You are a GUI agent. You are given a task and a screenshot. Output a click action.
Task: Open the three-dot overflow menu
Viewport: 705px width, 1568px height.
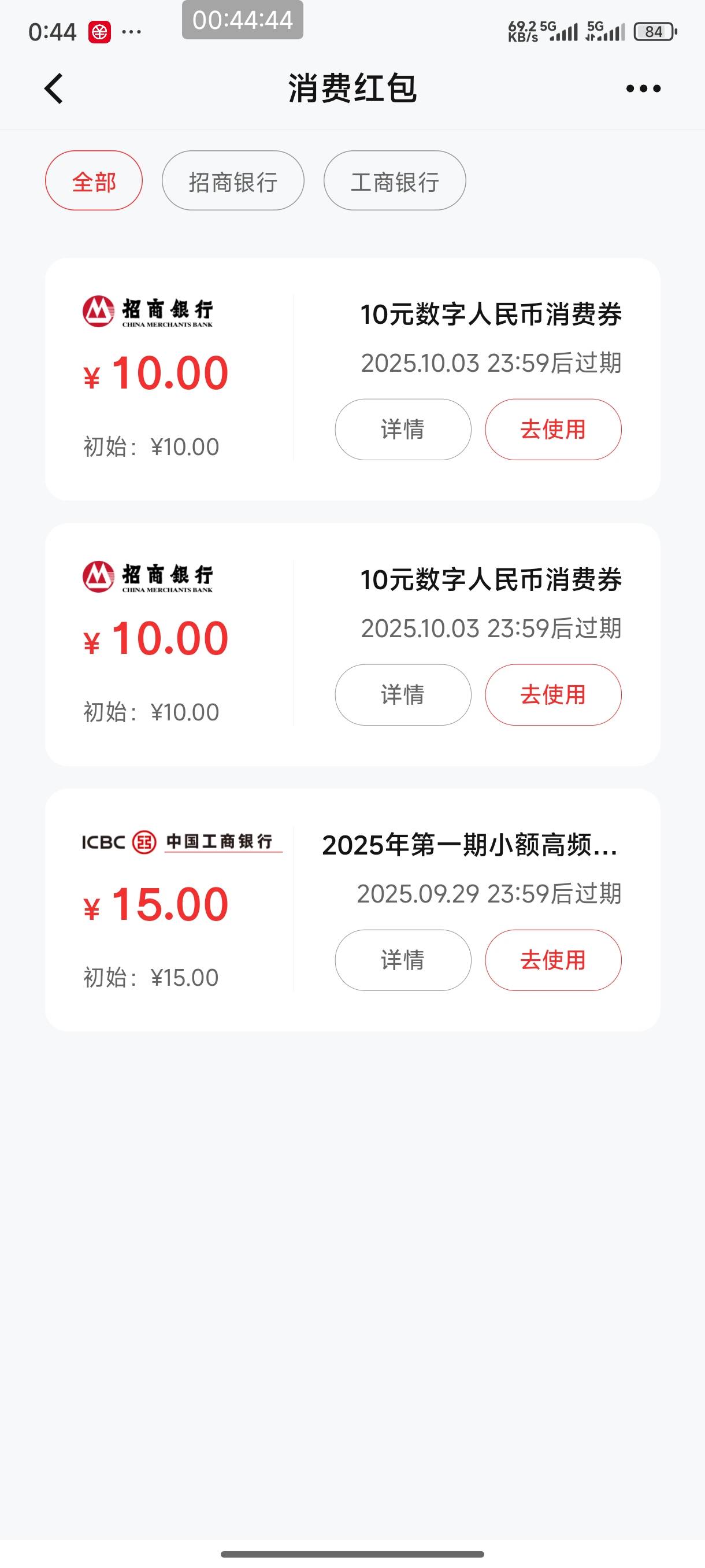tap(643, 89)
